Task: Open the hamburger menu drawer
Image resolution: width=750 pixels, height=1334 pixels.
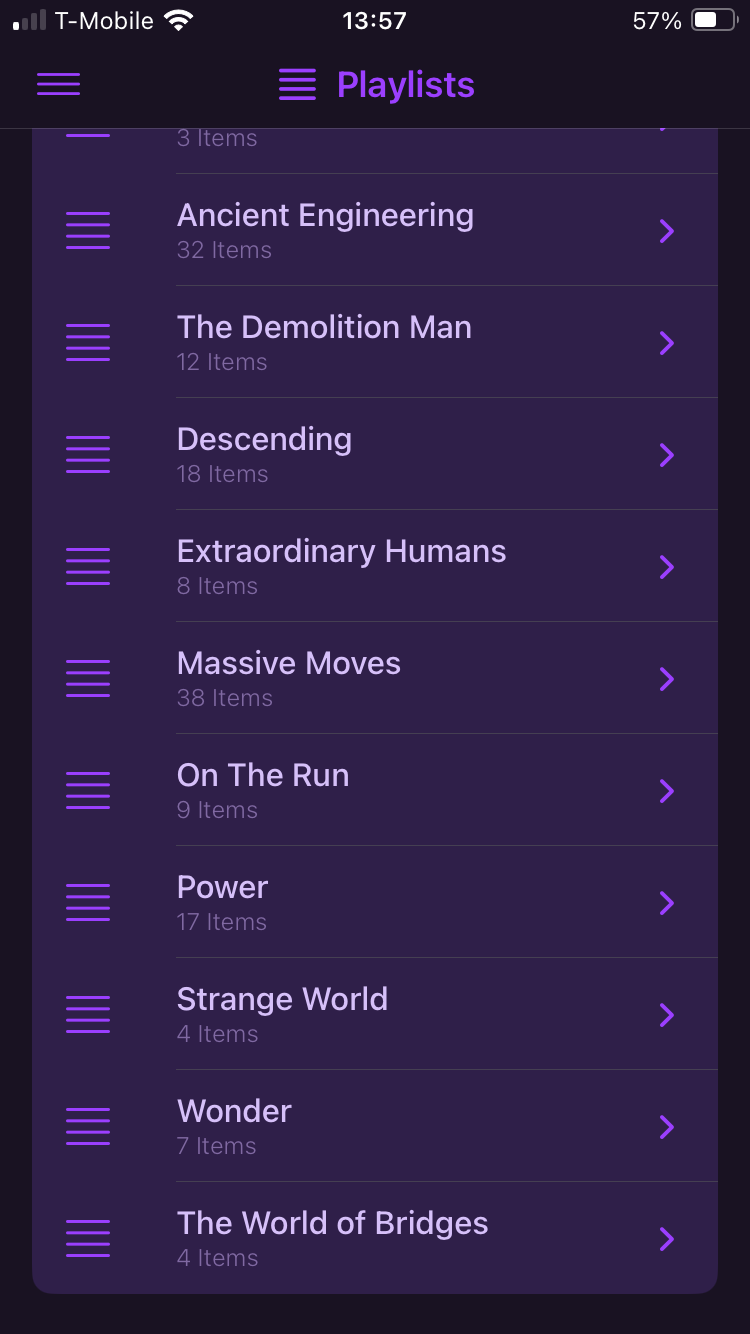Action: tap(58, 85)
